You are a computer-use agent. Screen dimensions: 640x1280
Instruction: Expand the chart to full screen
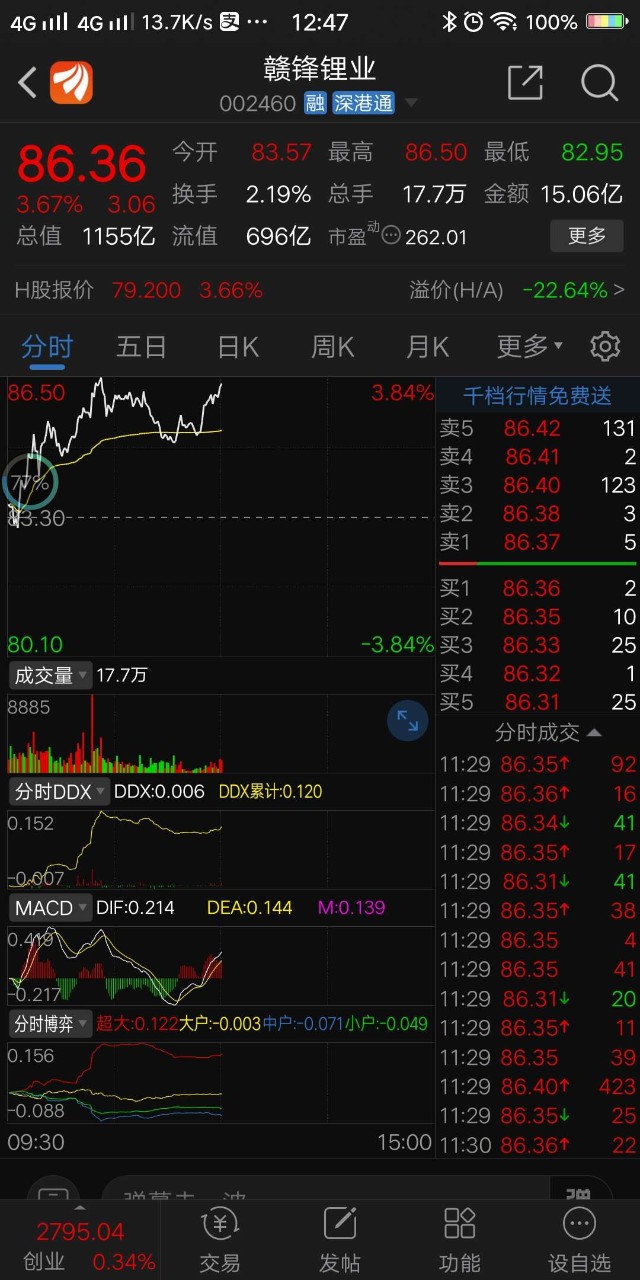(x=407, y=721)
